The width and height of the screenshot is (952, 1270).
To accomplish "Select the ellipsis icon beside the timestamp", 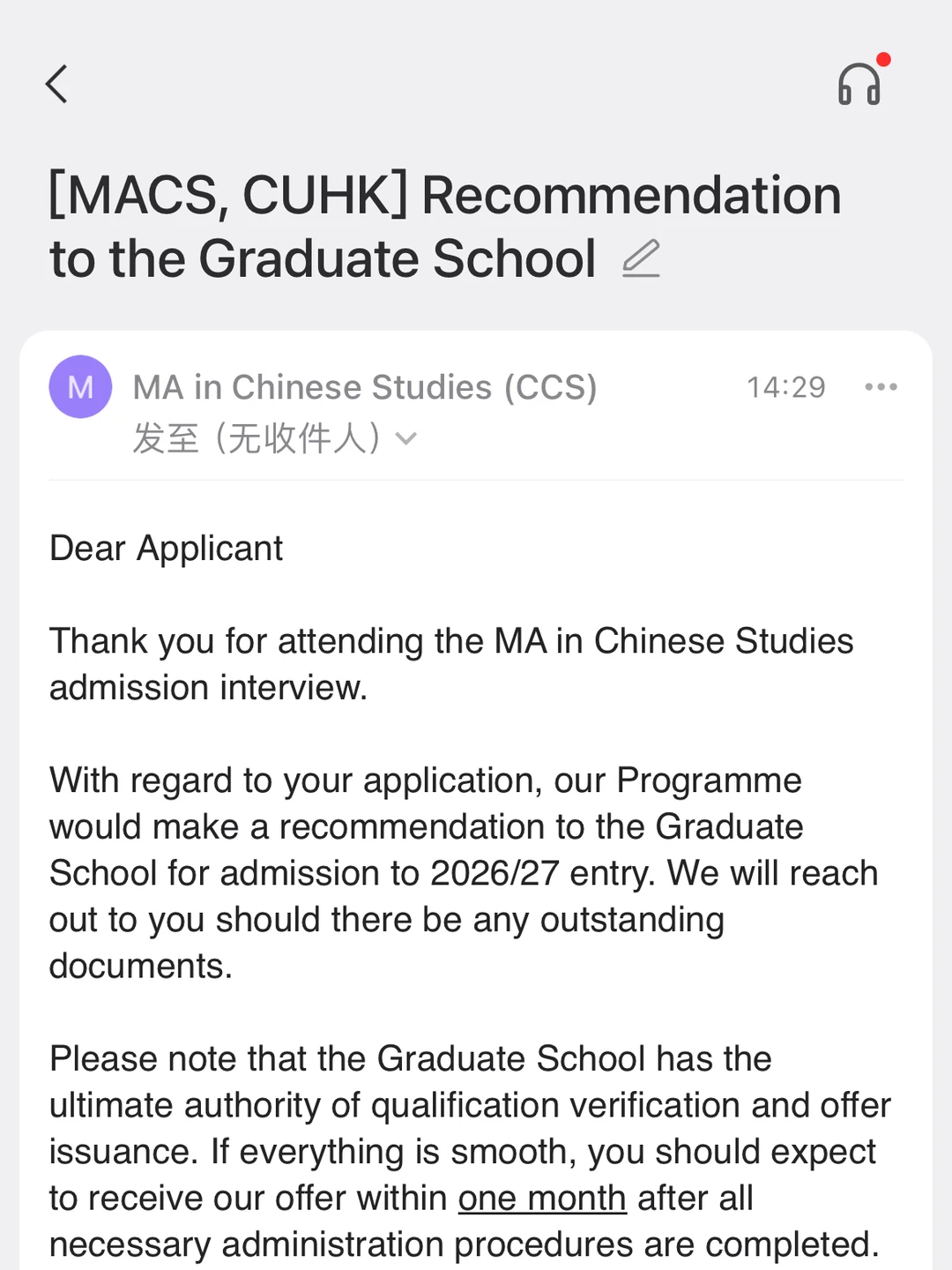I will (x=881, y=386).
